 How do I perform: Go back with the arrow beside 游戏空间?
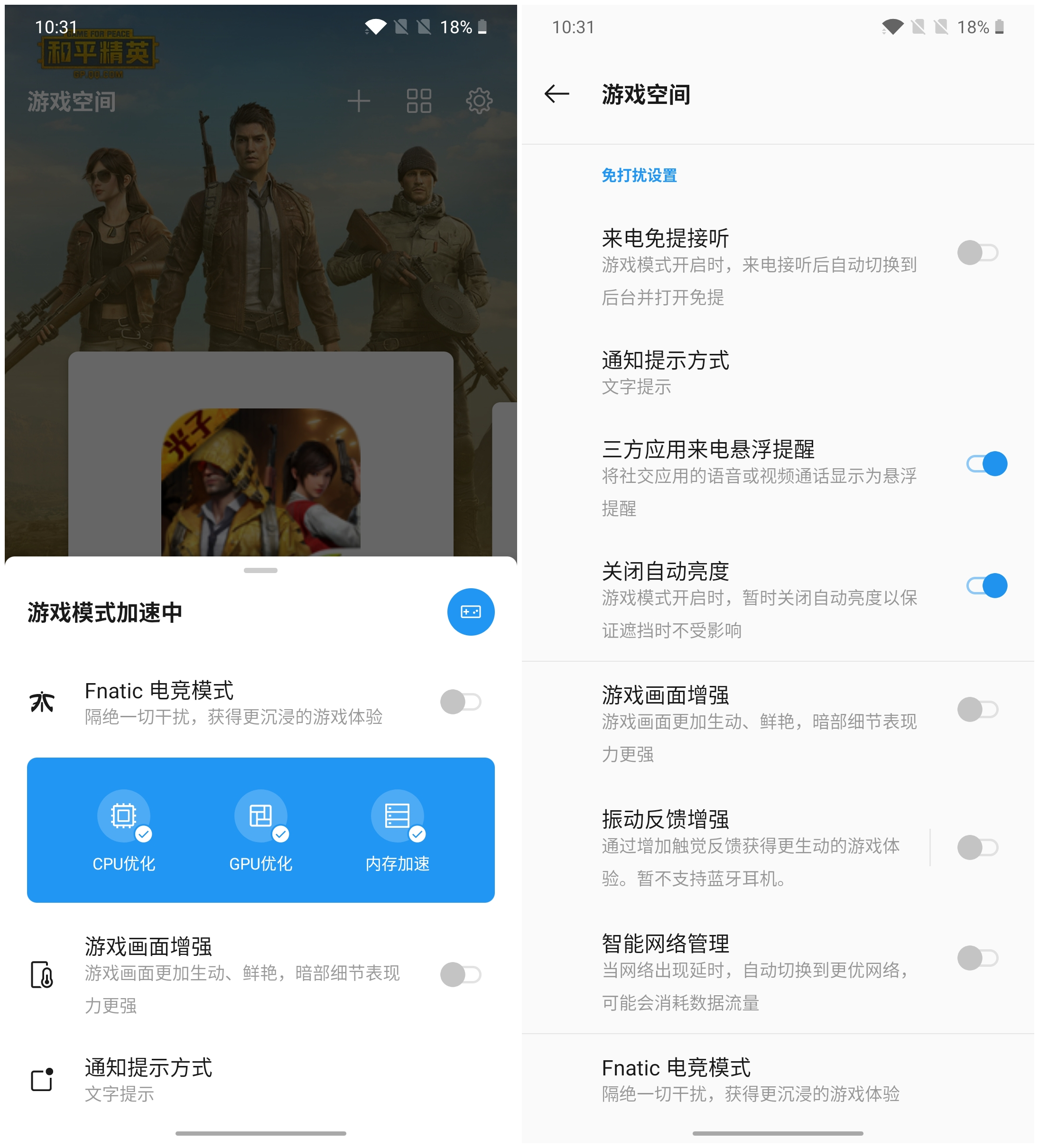tap(557, 94)
